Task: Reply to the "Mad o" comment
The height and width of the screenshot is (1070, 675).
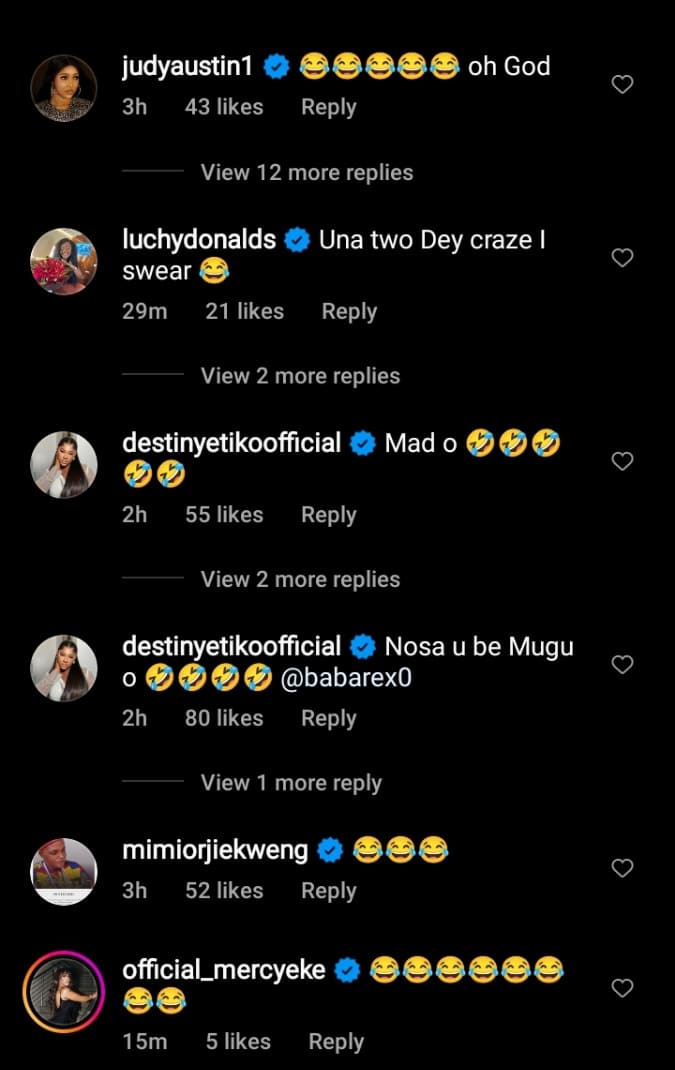Action: [x=328, y=515]
